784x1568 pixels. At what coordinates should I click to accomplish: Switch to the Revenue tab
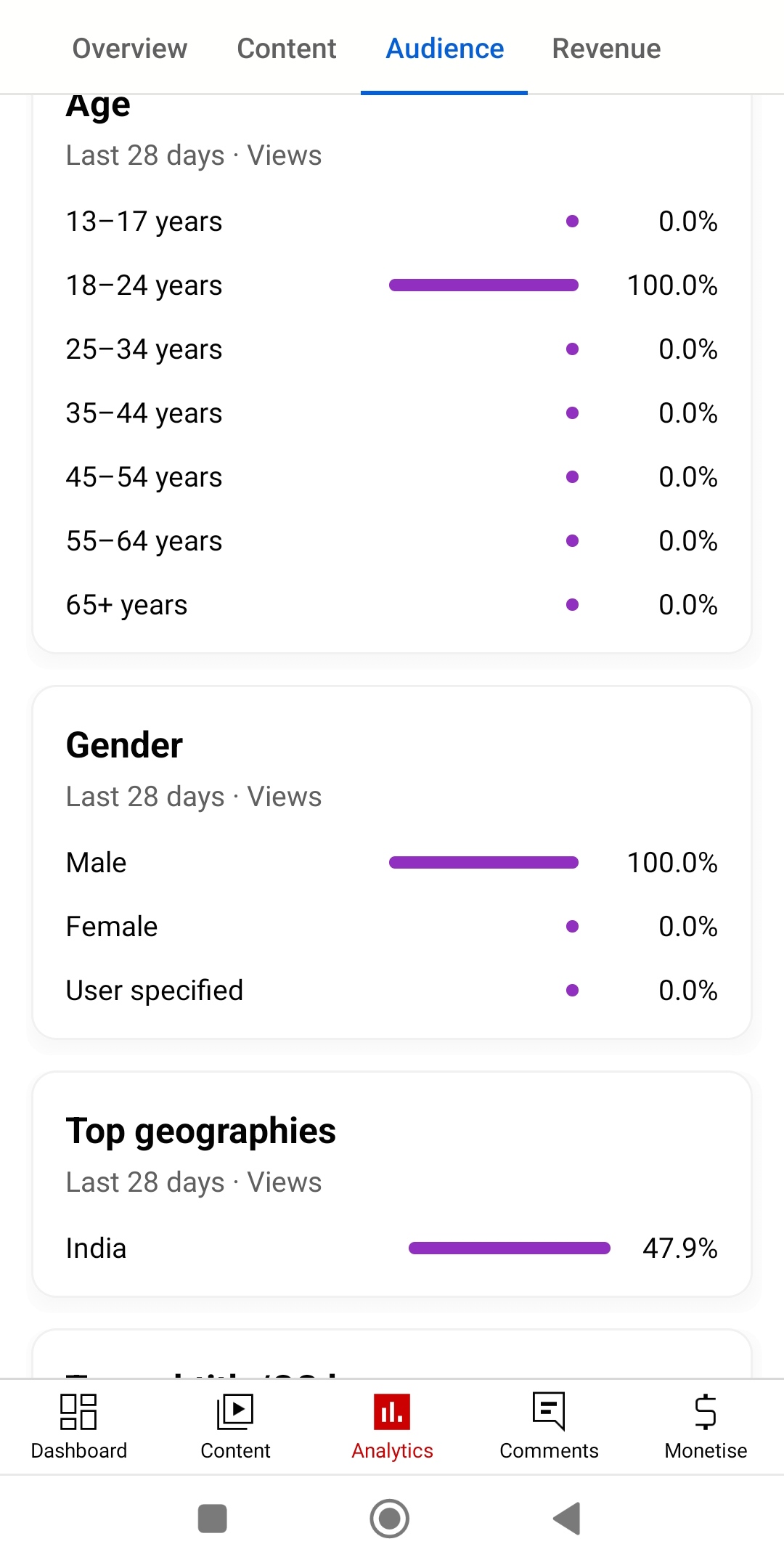point(606,49)
